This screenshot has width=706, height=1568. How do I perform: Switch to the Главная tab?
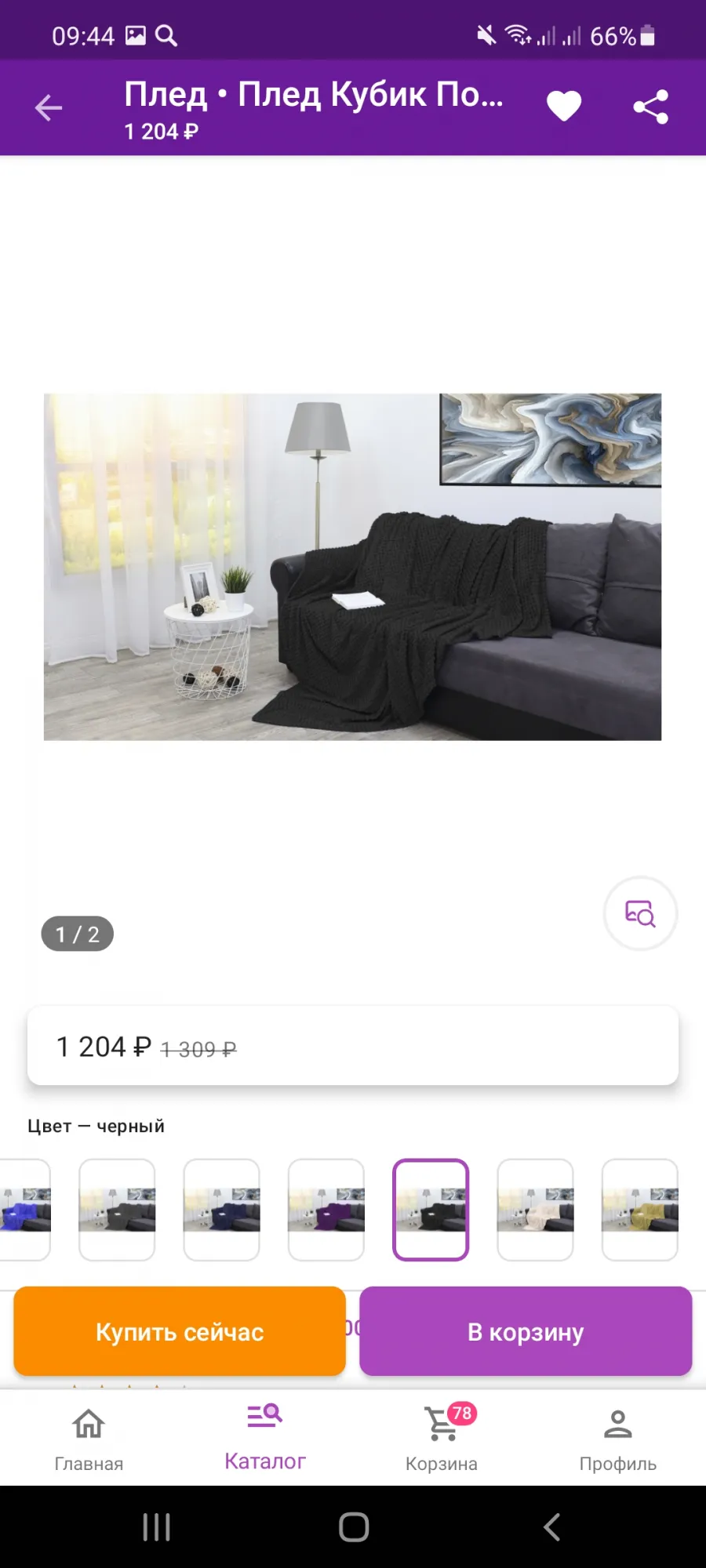[x=89, y=1438]
